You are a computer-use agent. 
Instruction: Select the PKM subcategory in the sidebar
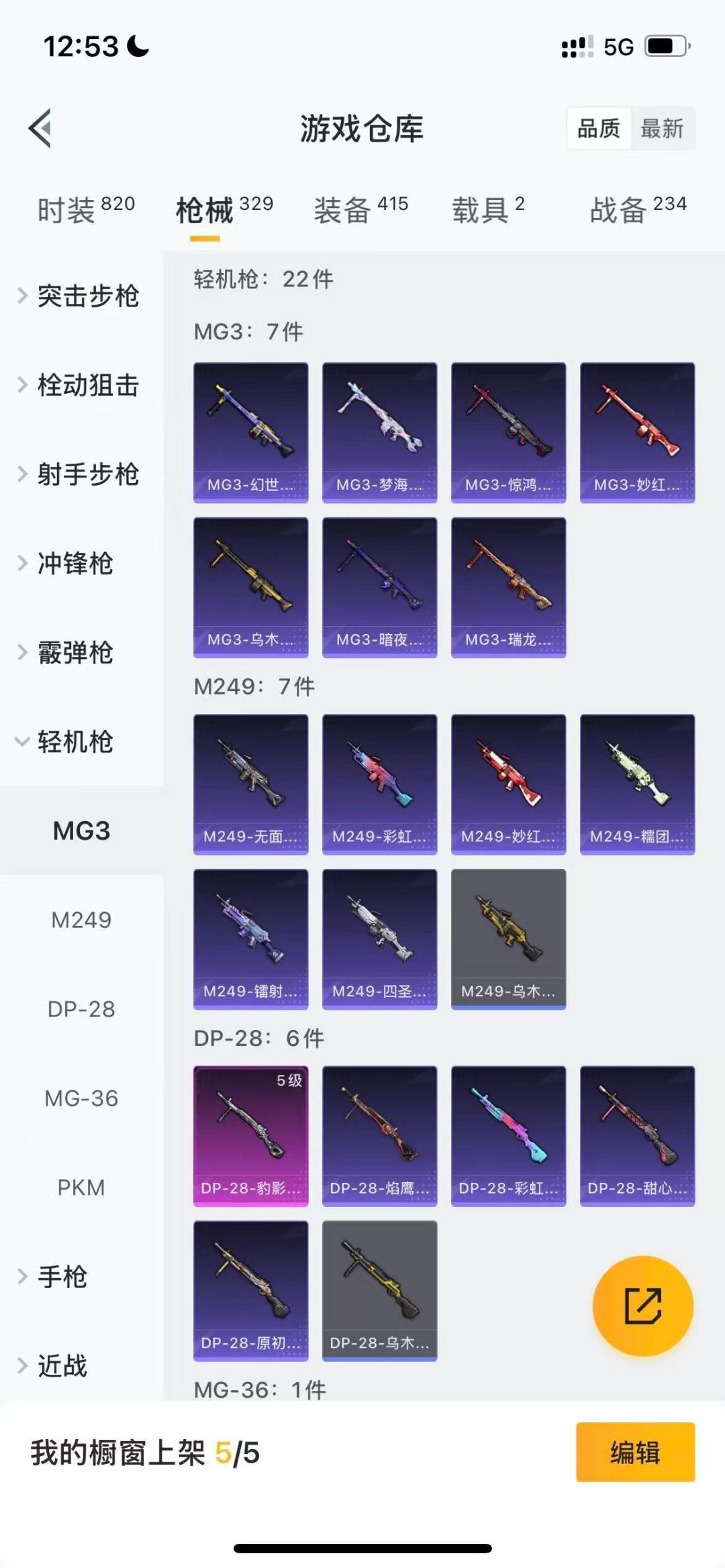[x=81, y=1187]
